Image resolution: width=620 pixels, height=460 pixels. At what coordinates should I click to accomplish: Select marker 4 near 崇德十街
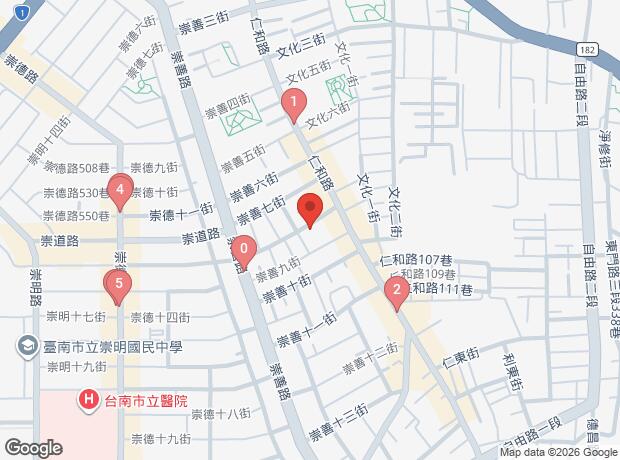pos(120,193)
